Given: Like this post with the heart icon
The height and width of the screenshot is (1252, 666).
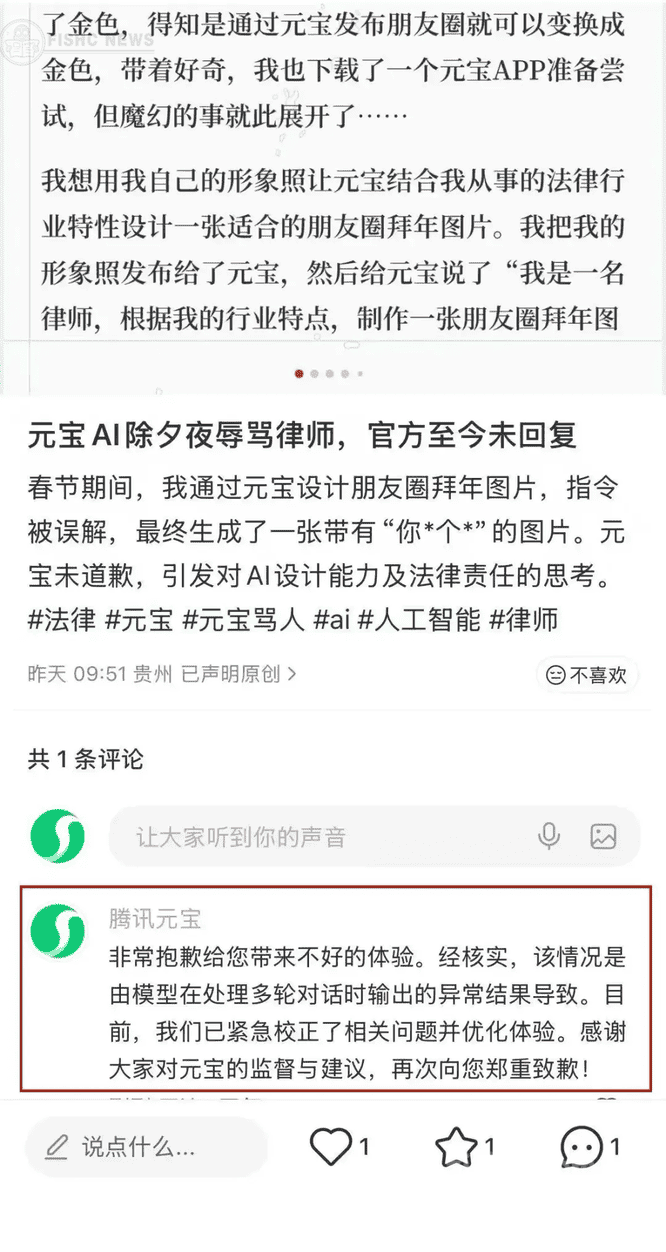Looking at the screenshot, I should click(x=332, y=1146).
